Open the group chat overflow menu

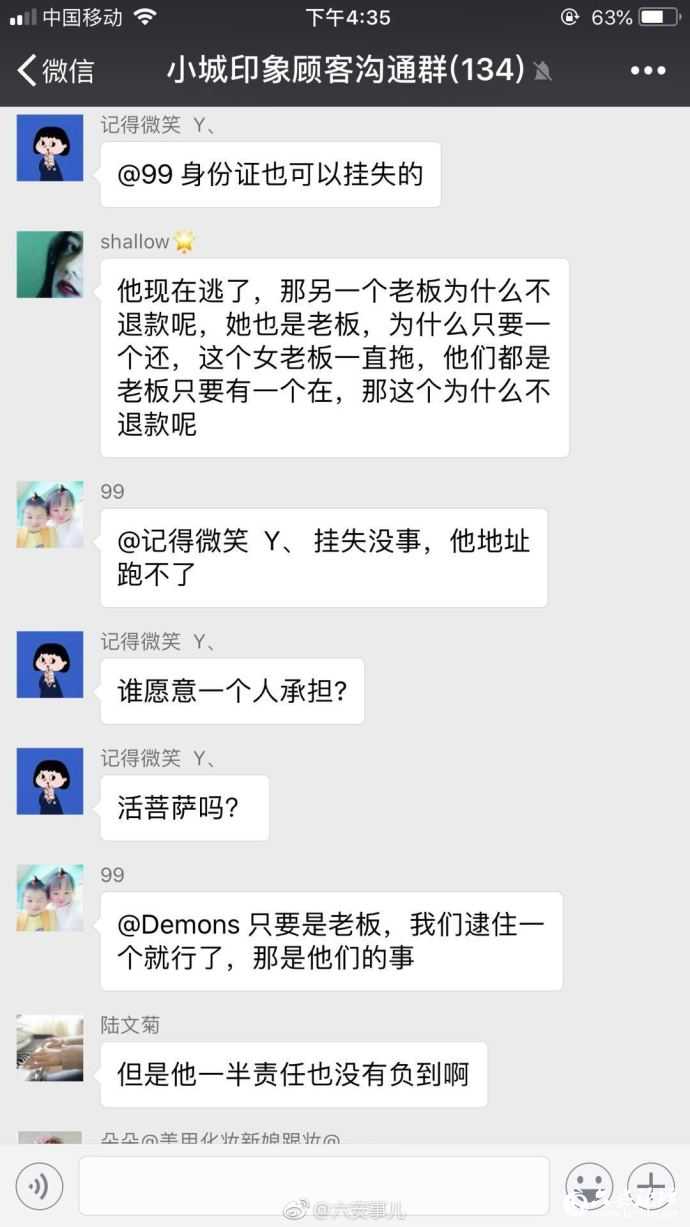point(647,71)
